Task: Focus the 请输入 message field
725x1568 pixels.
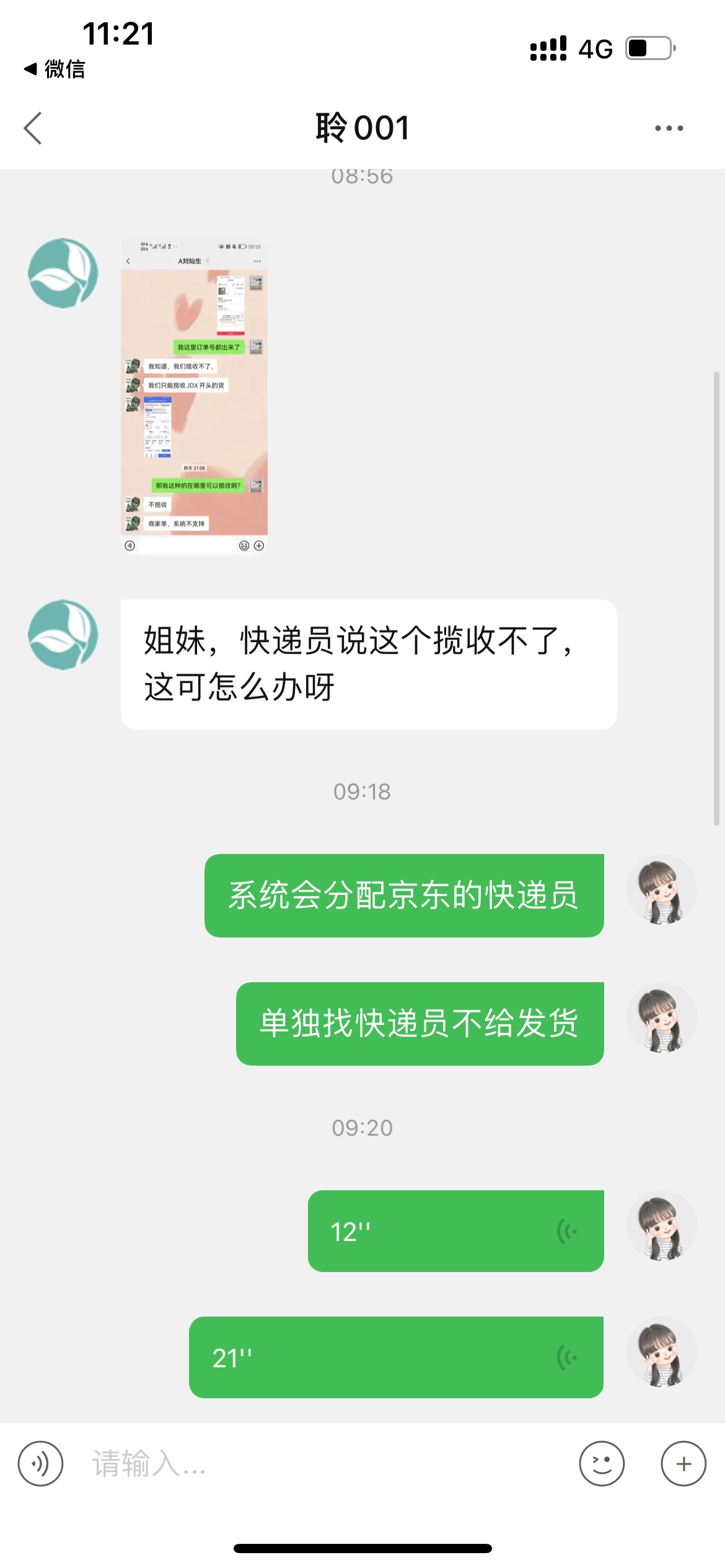Action: [322, 1464]
